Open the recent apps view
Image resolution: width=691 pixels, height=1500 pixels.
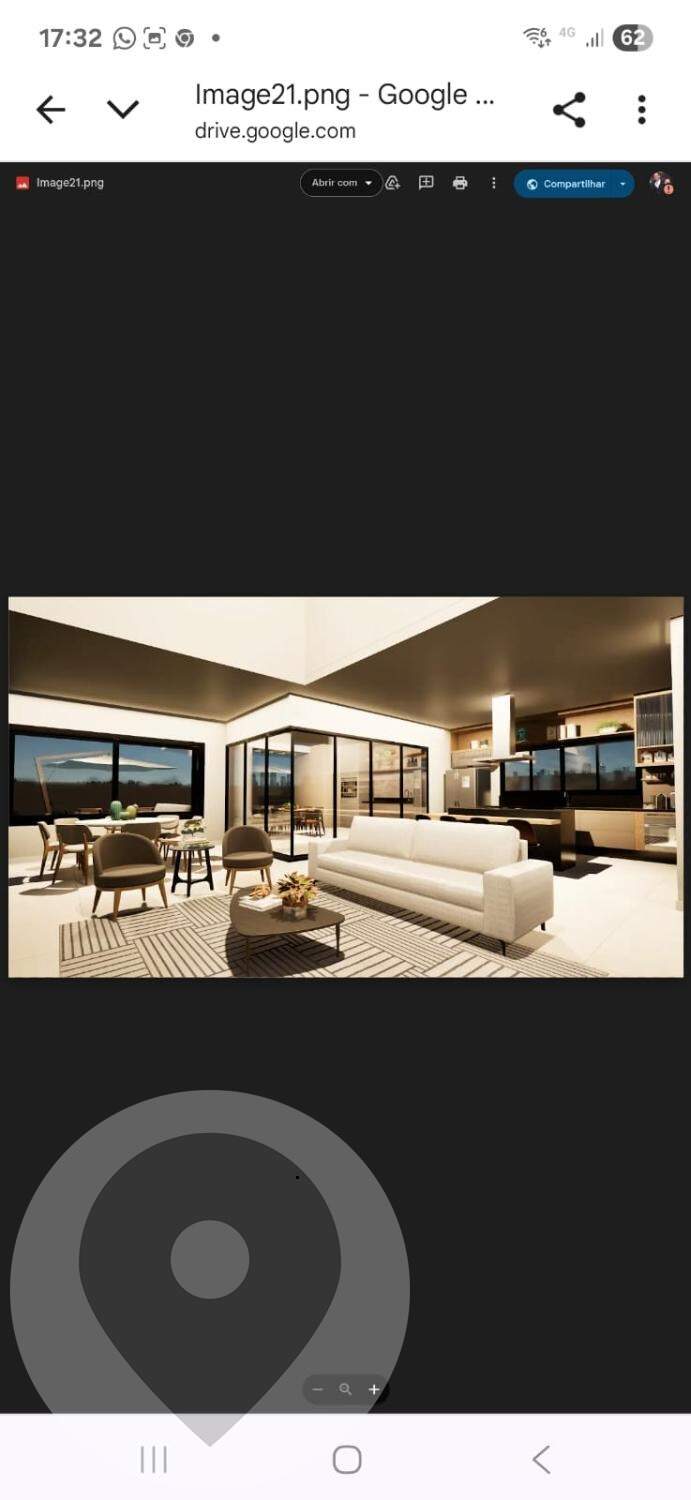pos(153,1459)
